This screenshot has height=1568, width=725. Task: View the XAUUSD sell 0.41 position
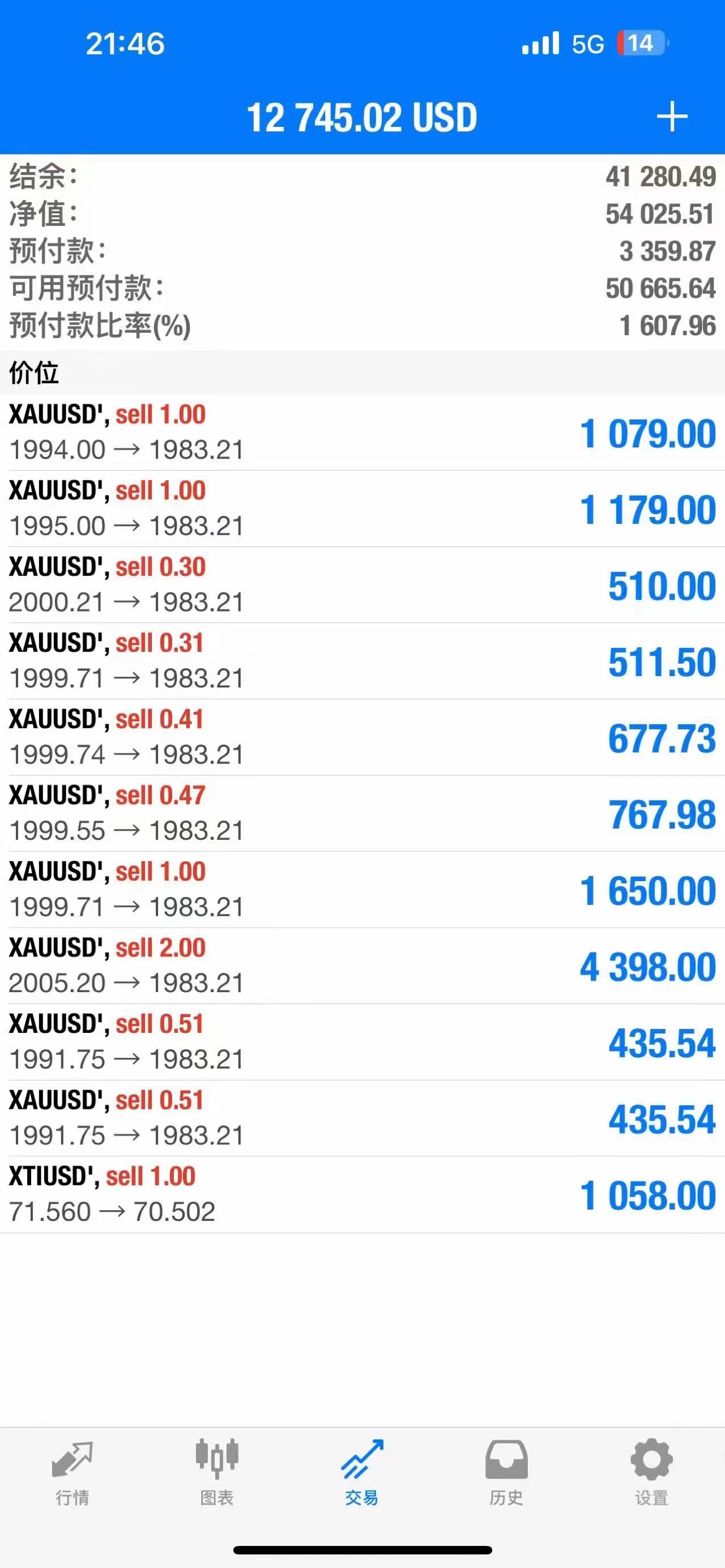click(x=362, y=737)
